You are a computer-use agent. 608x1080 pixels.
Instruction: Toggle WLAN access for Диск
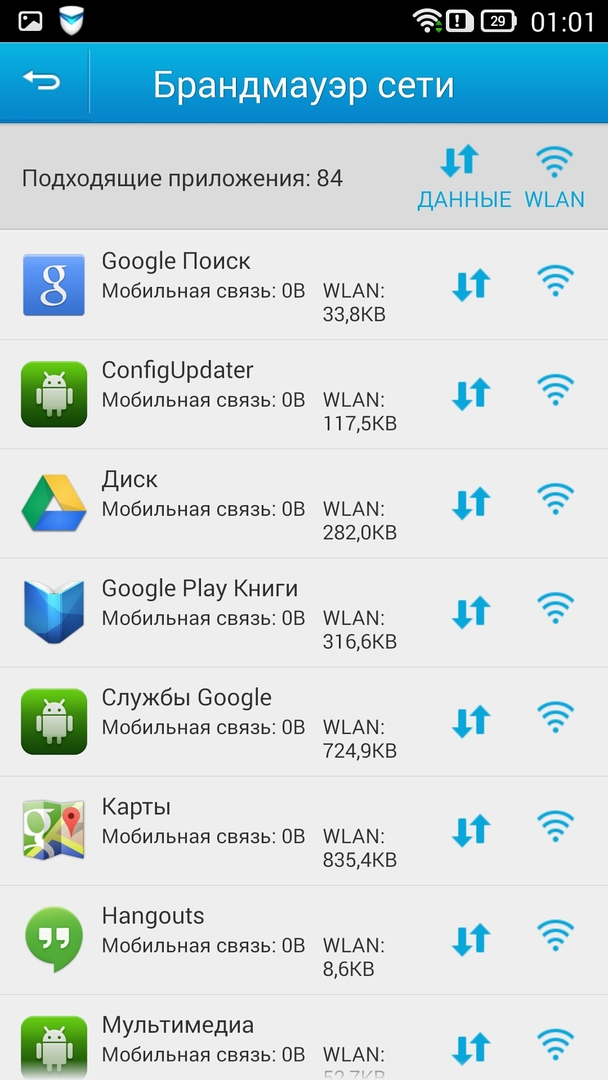[x=555, y=500]
